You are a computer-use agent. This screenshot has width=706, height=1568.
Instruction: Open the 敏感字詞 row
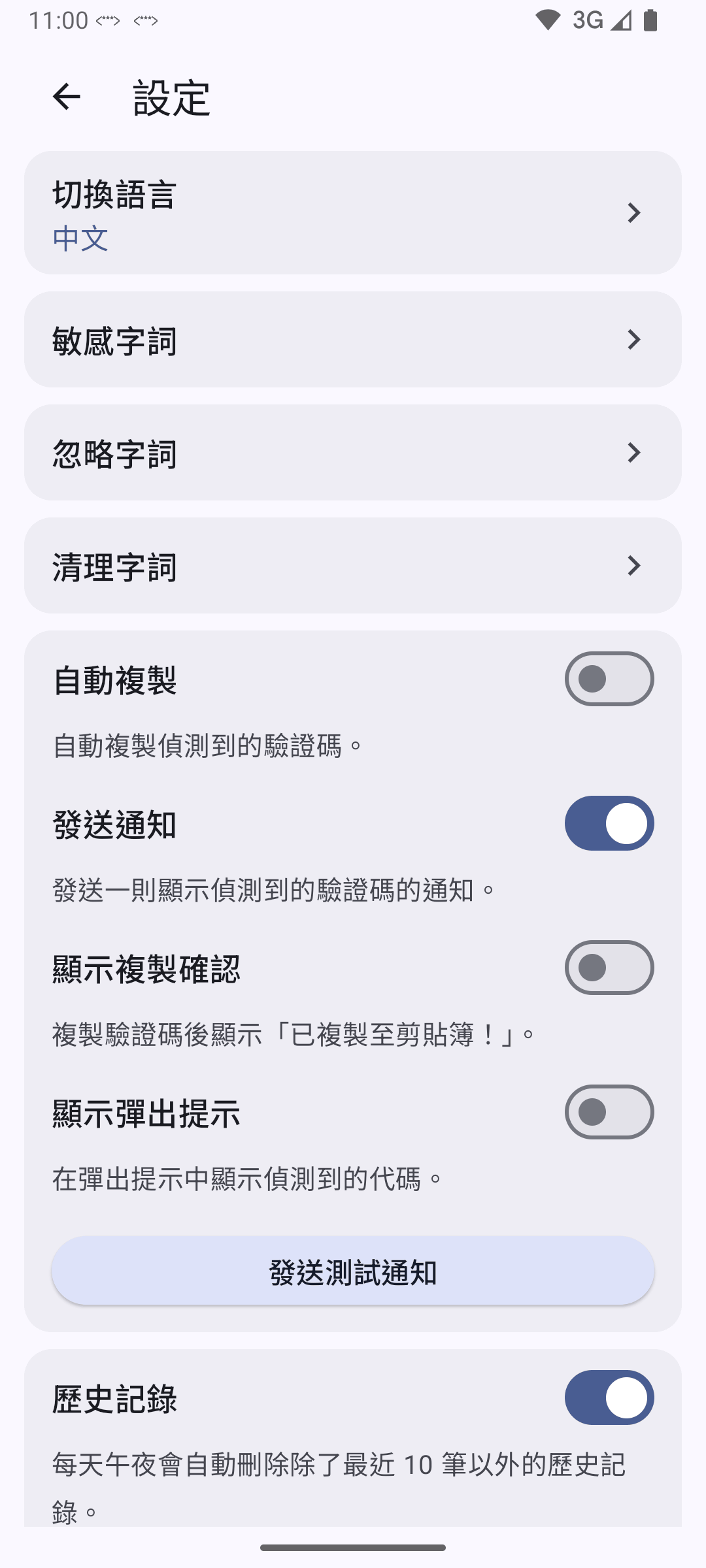353,340
